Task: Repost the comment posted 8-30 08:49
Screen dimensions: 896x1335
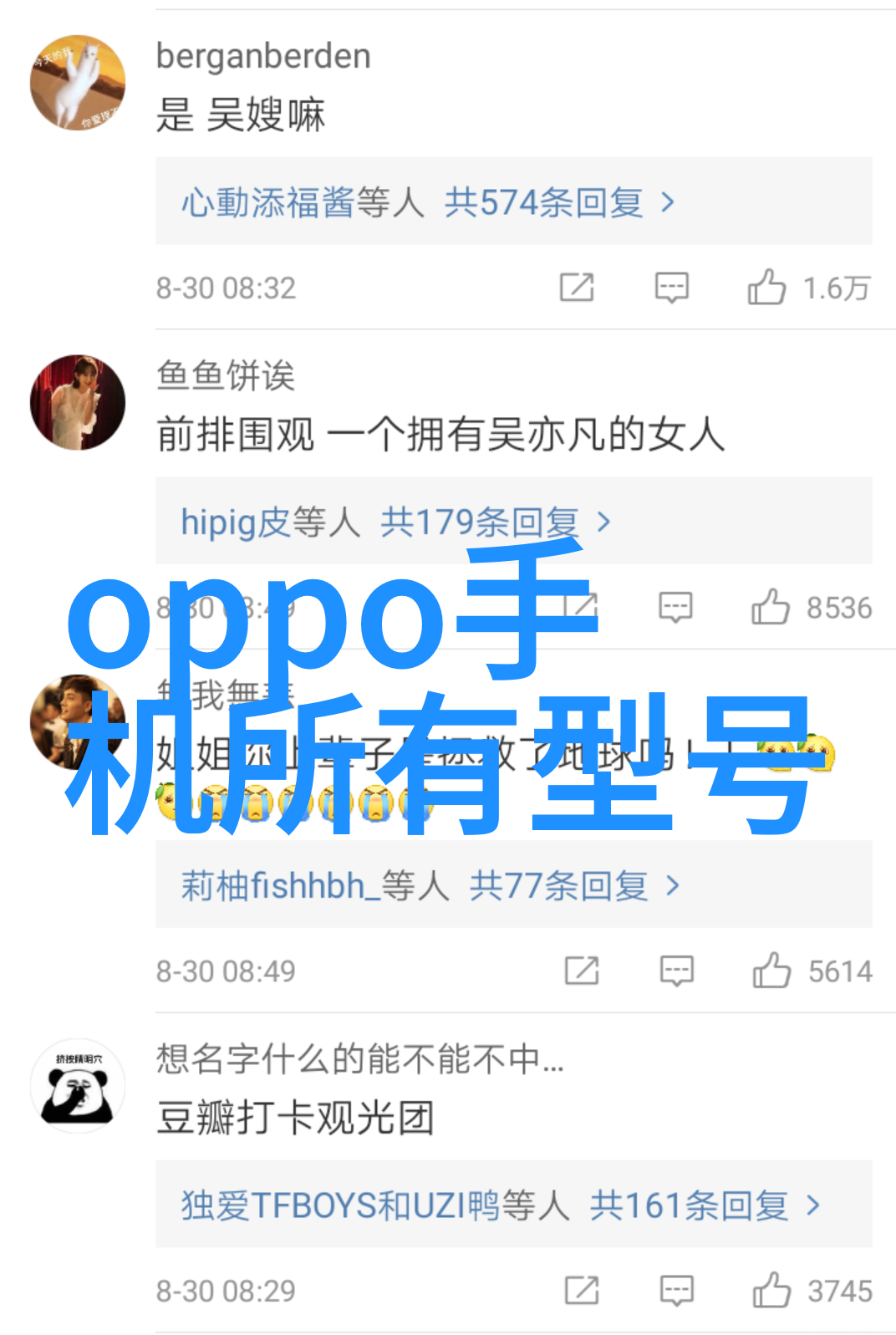Action: [x=582, y=971]
